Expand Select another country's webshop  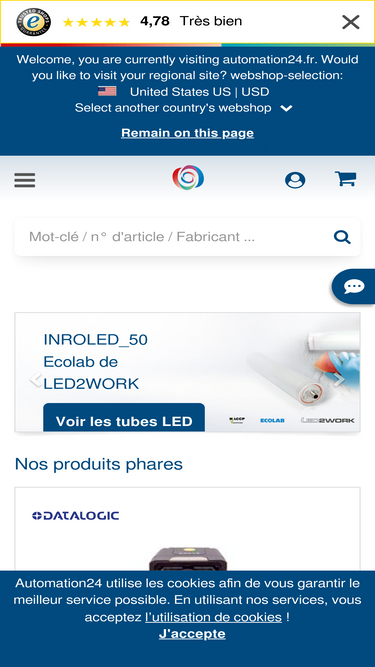point(184,108)
